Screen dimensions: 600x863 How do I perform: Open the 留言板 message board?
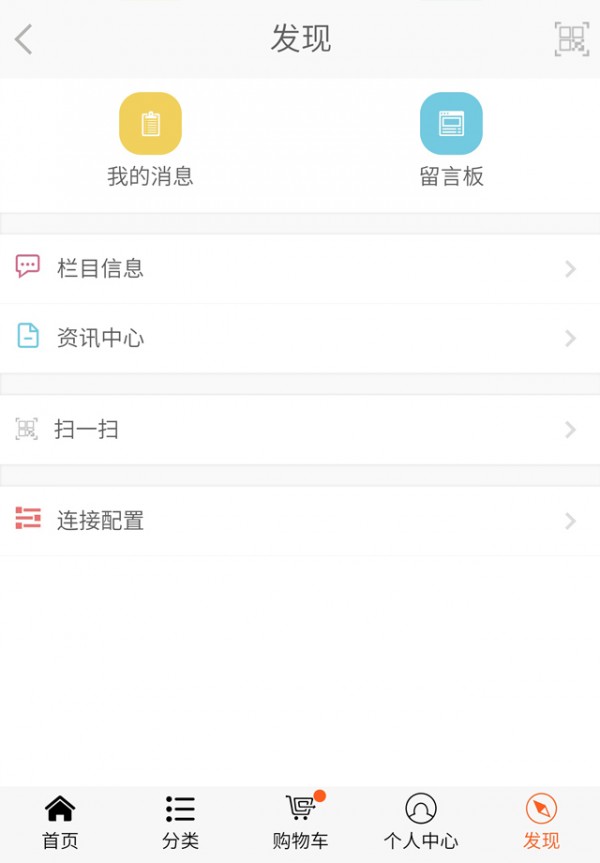[451, 139]
